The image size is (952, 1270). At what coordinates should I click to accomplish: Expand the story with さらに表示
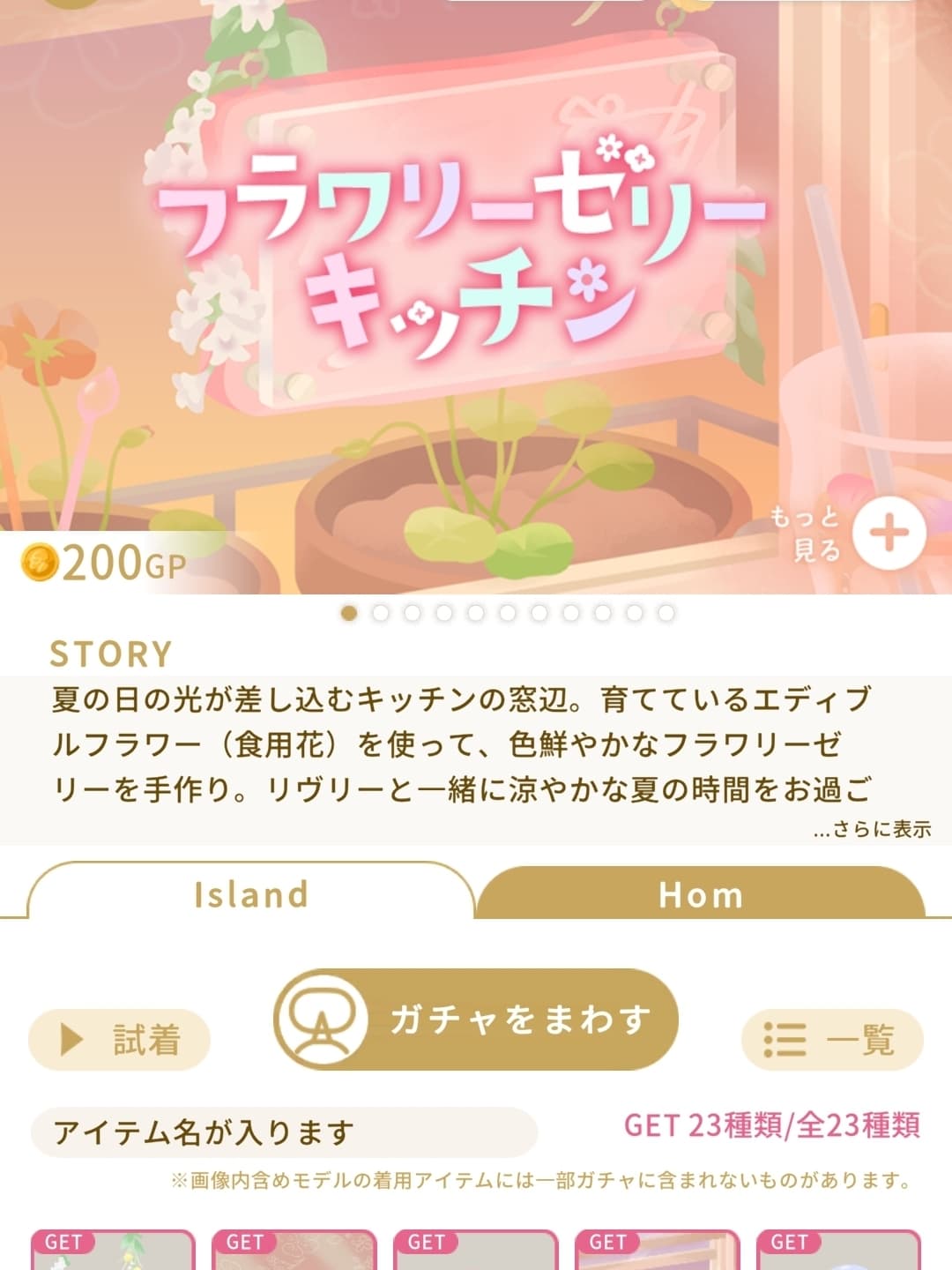click(x=871, y=829)
